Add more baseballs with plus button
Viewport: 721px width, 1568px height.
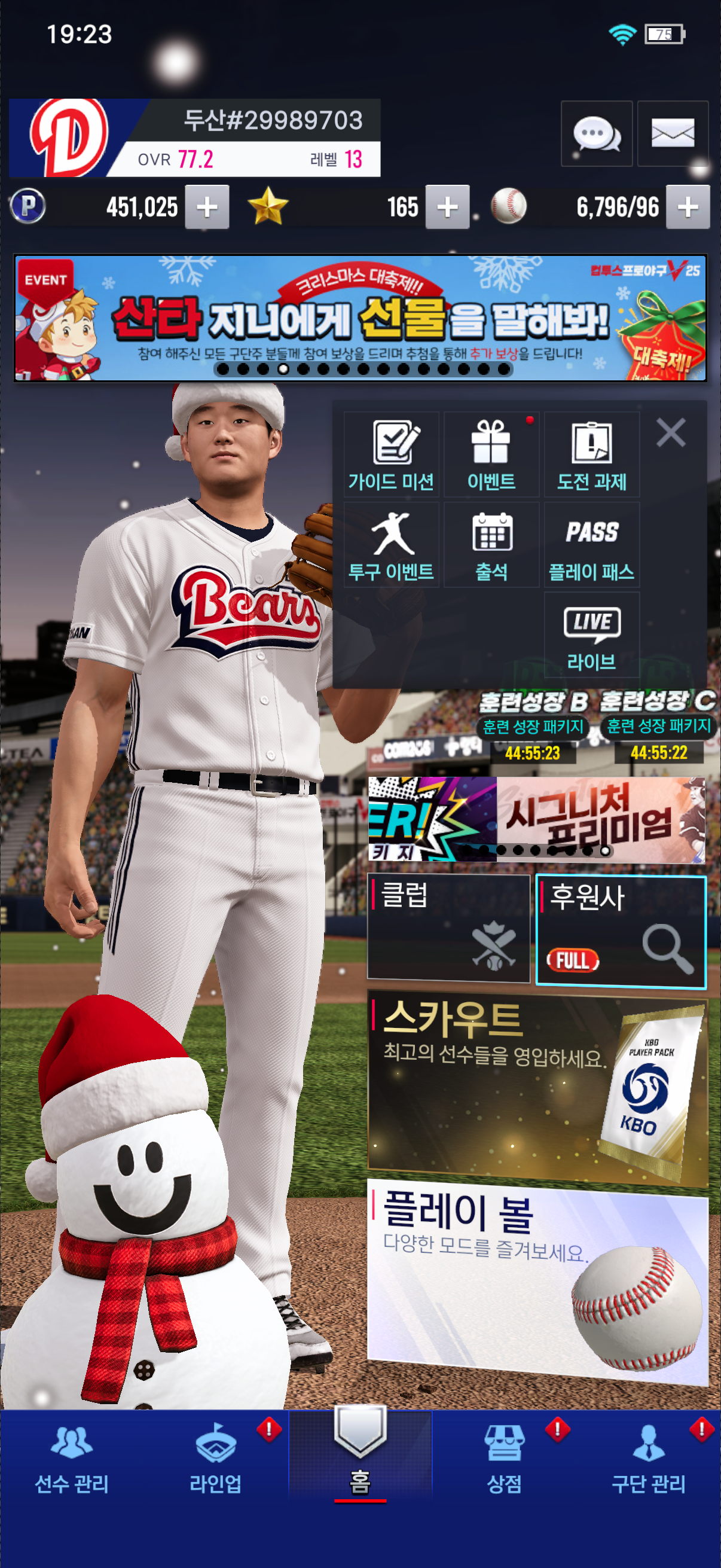point(688,207)
